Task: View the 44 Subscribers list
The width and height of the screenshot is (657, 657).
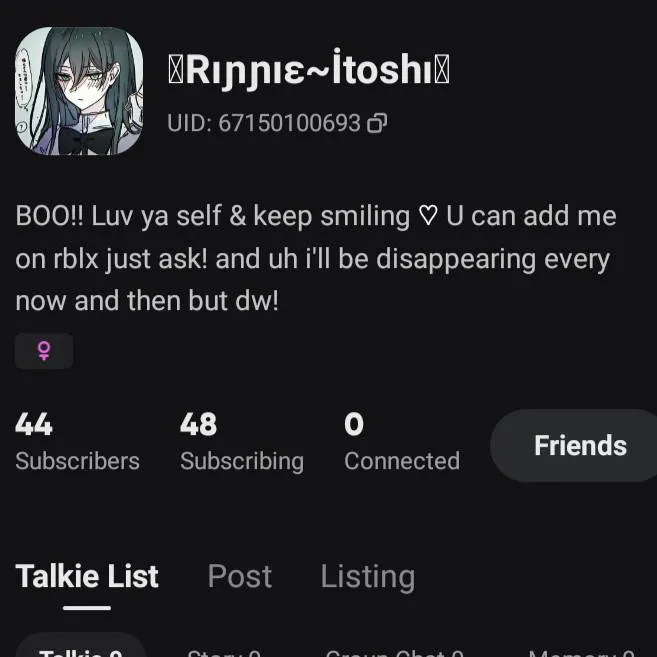Action: 77,442
